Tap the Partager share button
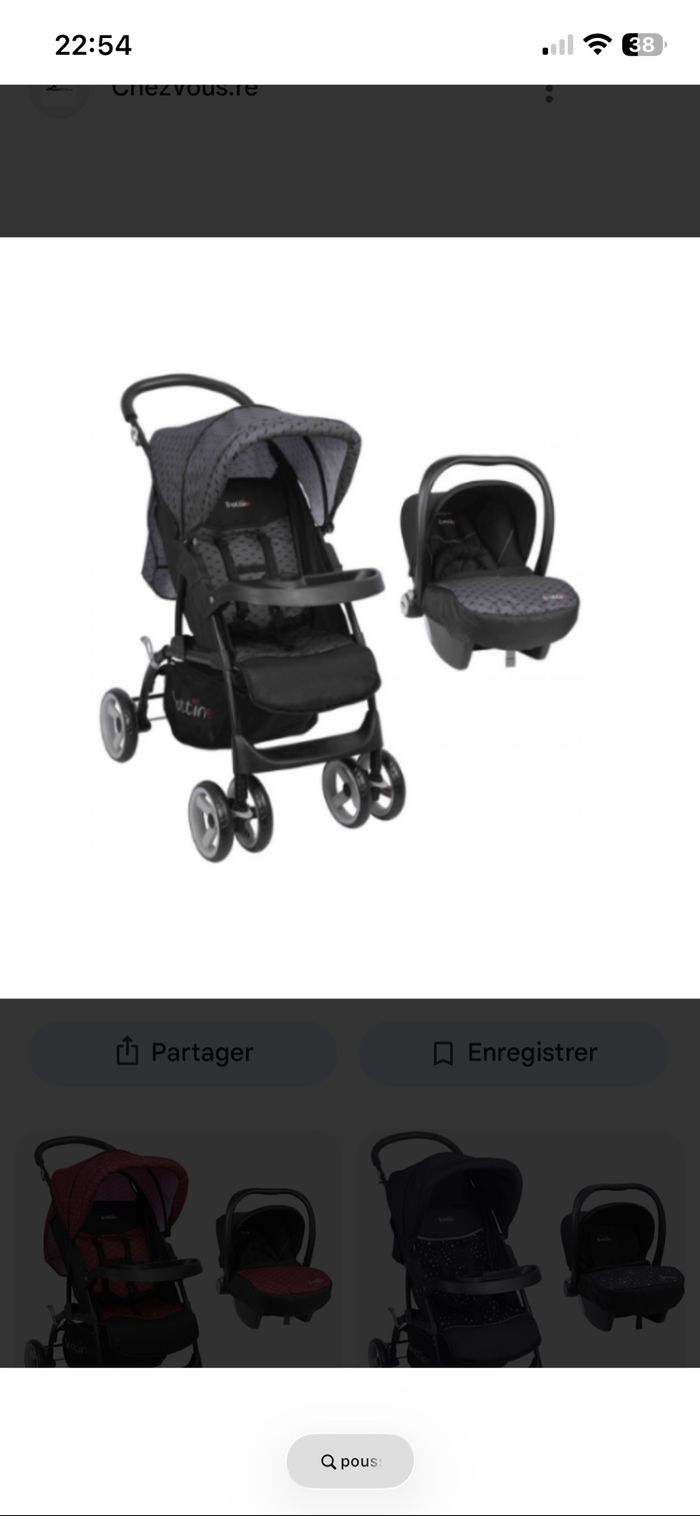 pos(184,1053)
